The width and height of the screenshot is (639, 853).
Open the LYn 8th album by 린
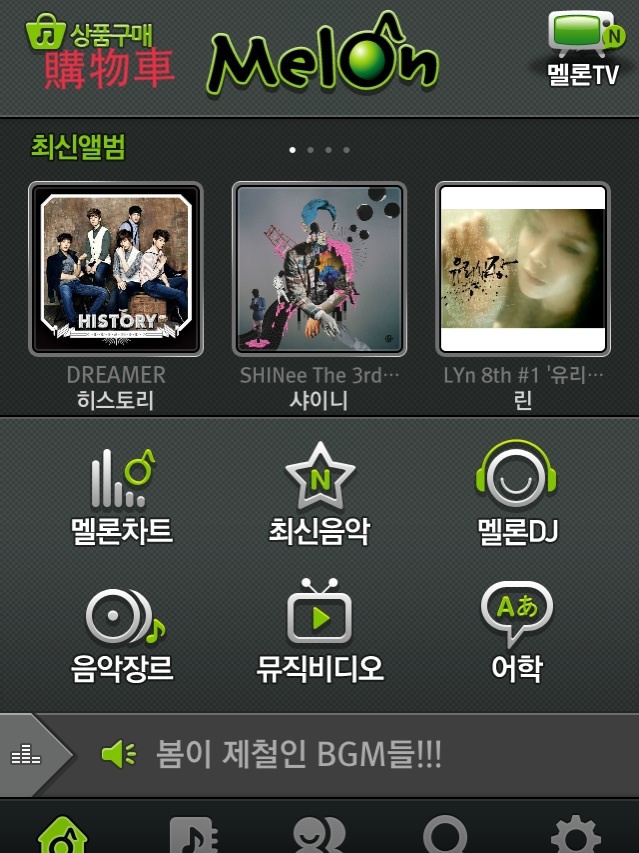coord(523,270)
